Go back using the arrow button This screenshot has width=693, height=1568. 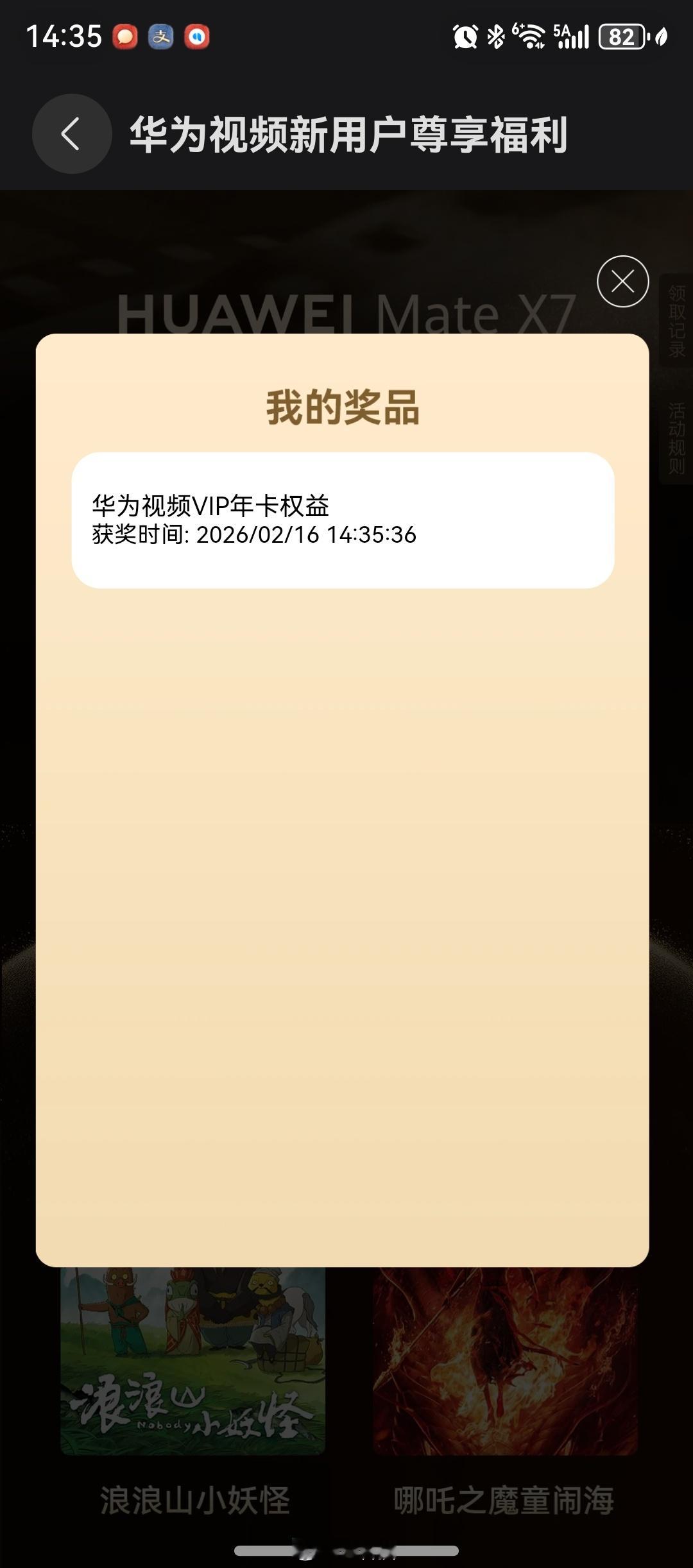71,133
